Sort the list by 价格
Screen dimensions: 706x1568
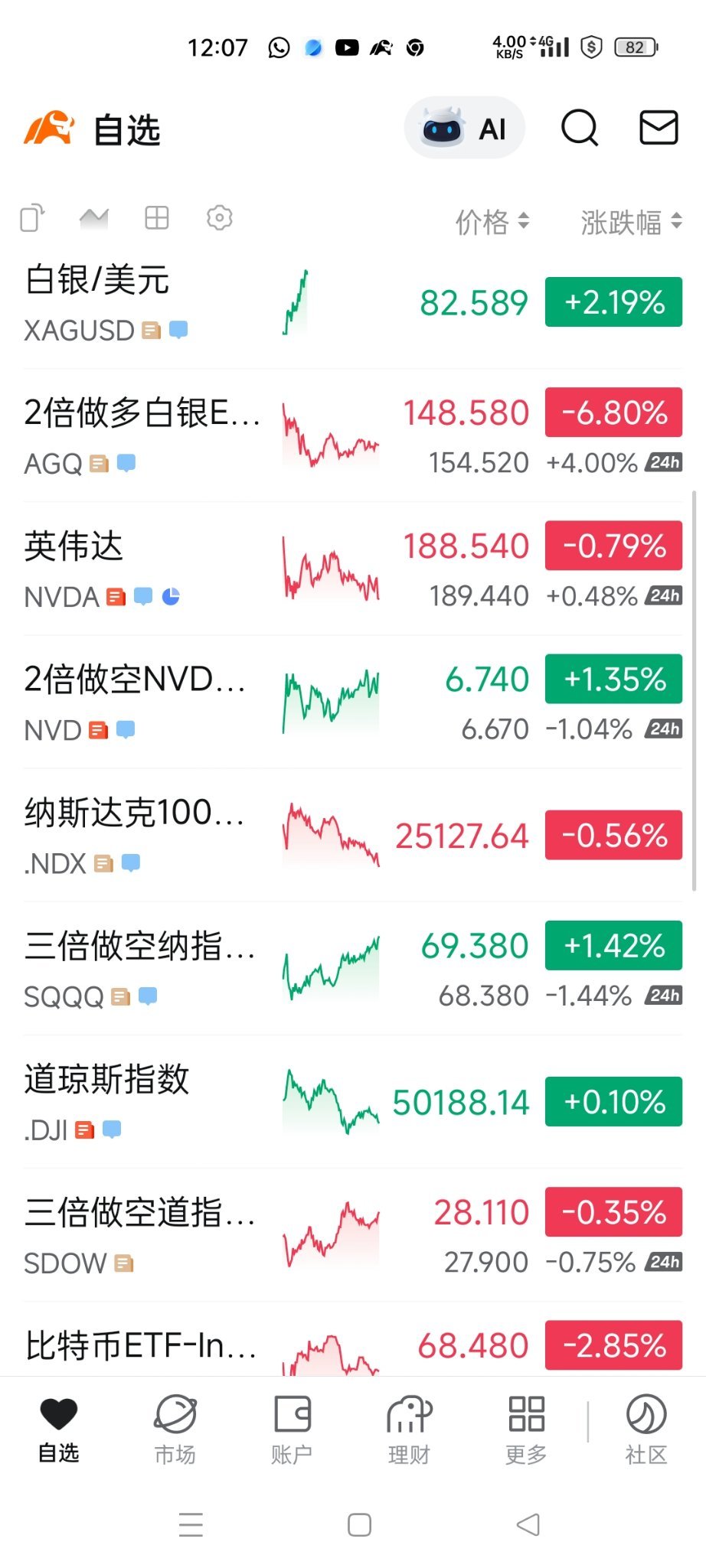[492, 222]
